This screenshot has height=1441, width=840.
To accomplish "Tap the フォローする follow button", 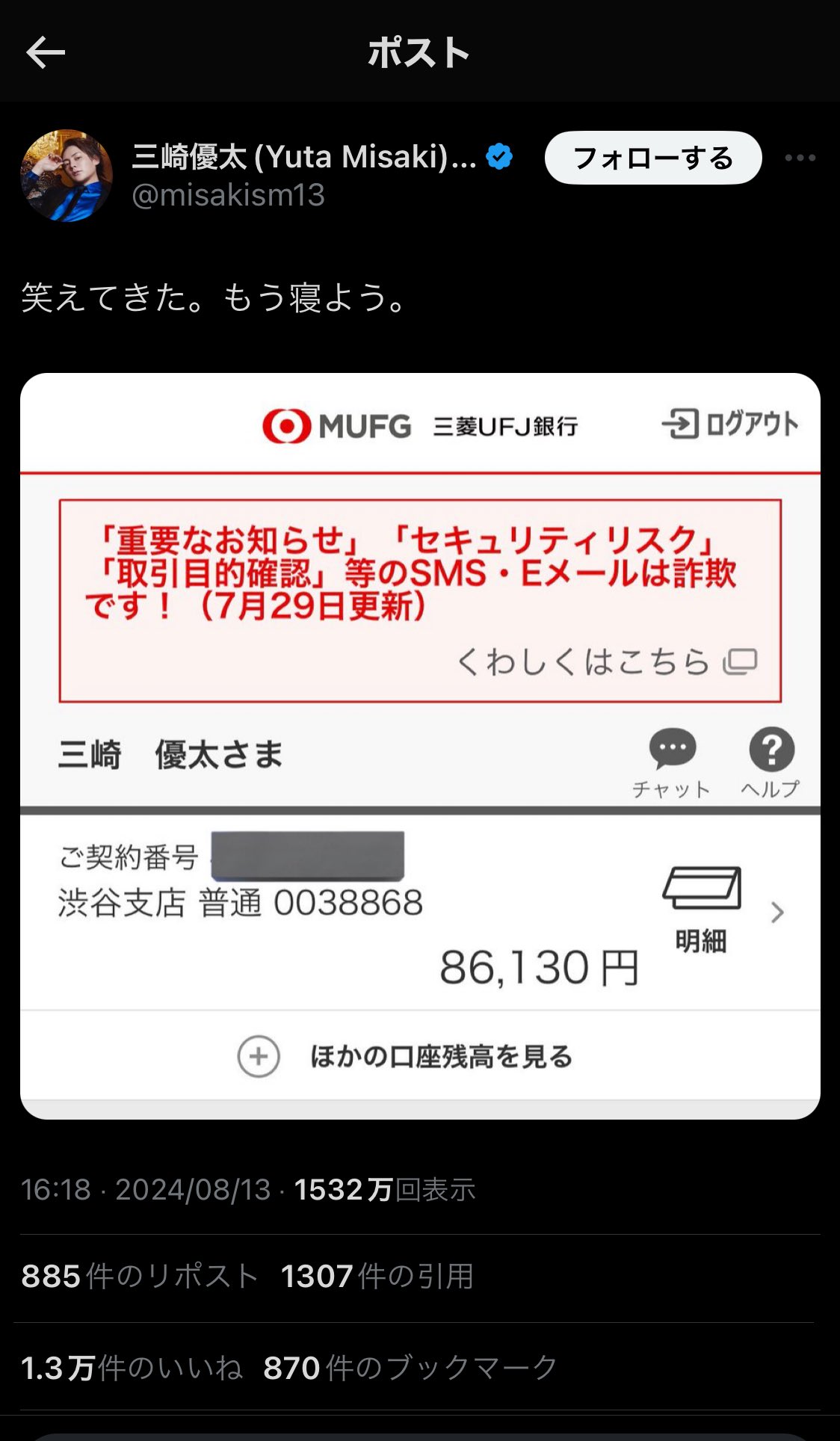I will tap(652, 158).
